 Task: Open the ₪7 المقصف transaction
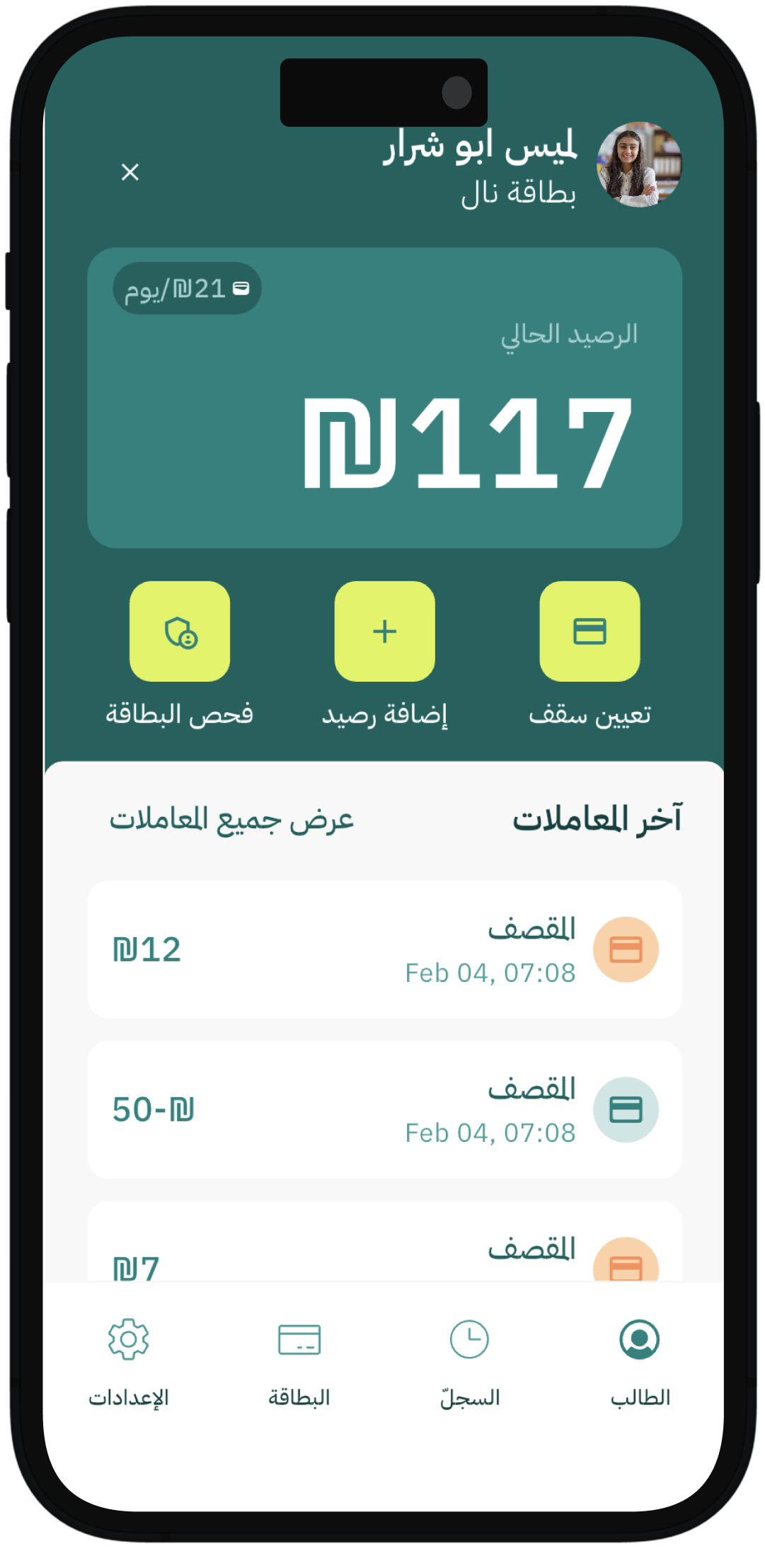[384, 1251]
